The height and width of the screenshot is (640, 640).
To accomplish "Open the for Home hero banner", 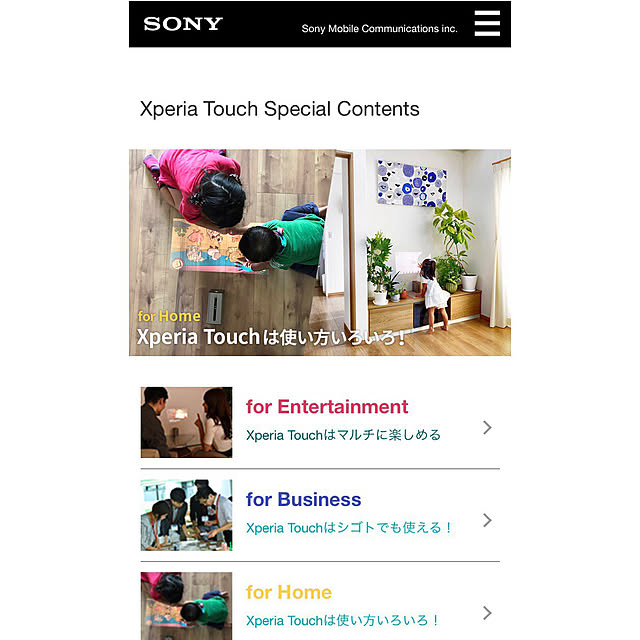I will pyautogui.click(x=319, y=253).
